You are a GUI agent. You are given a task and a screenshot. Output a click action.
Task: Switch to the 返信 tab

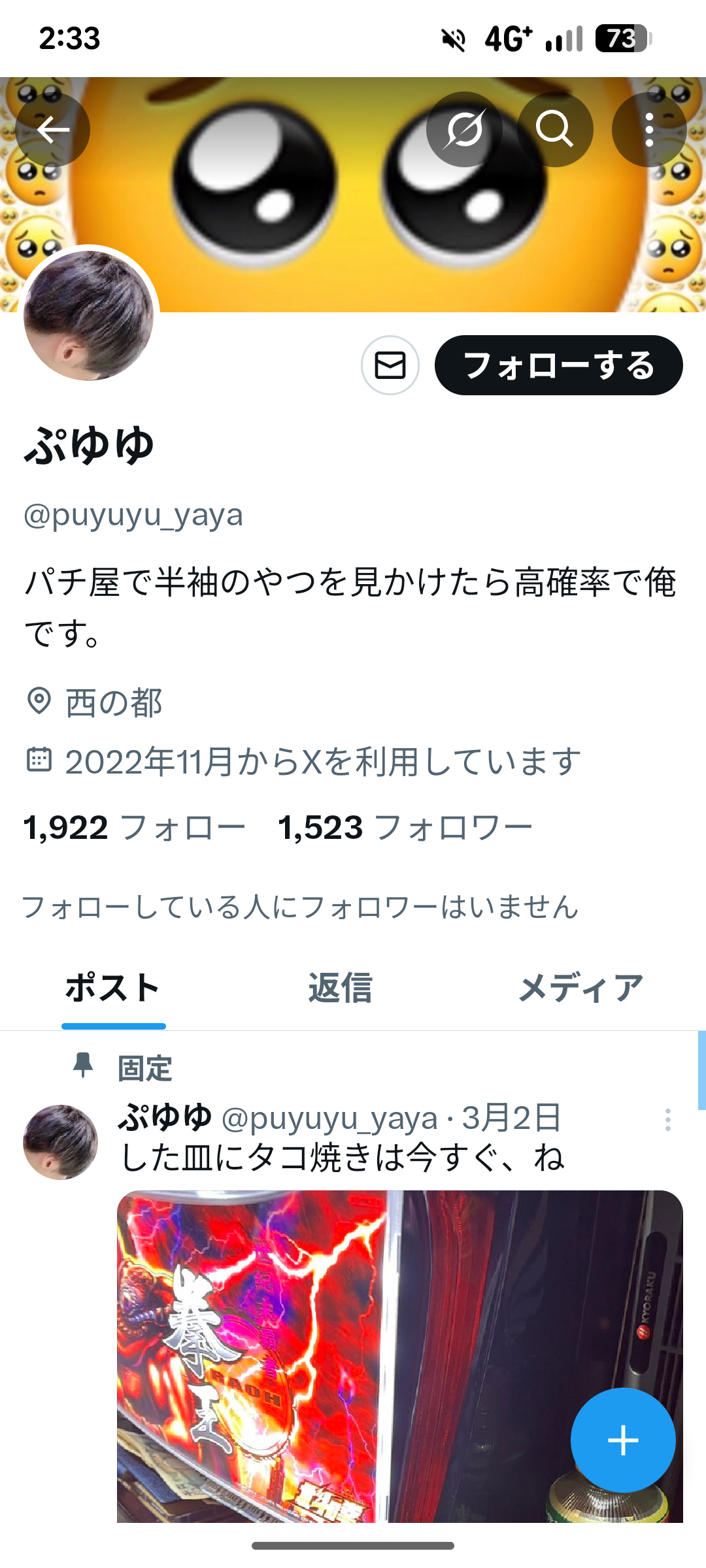pos(340,987)
